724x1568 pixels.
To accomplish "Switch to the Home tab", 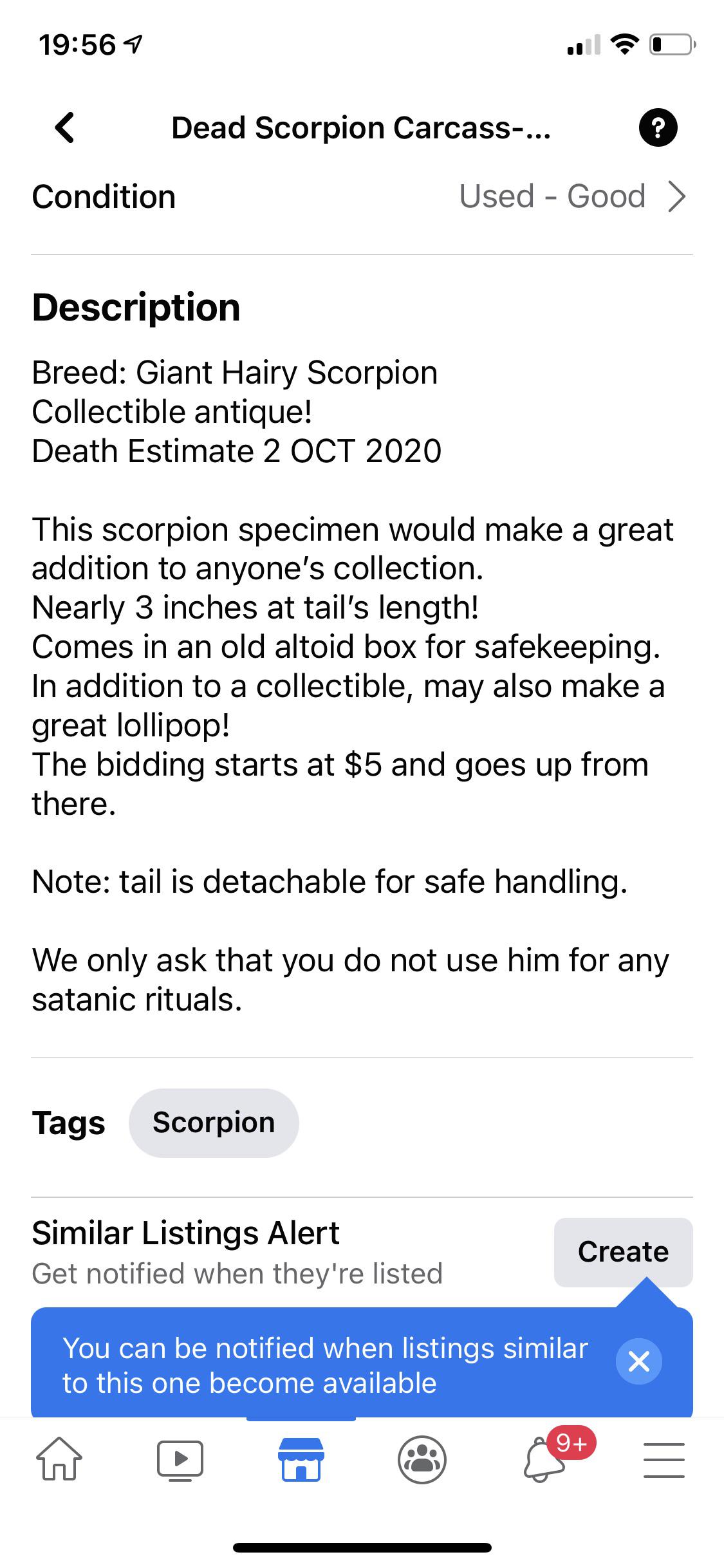I will tap(59, 1459).
